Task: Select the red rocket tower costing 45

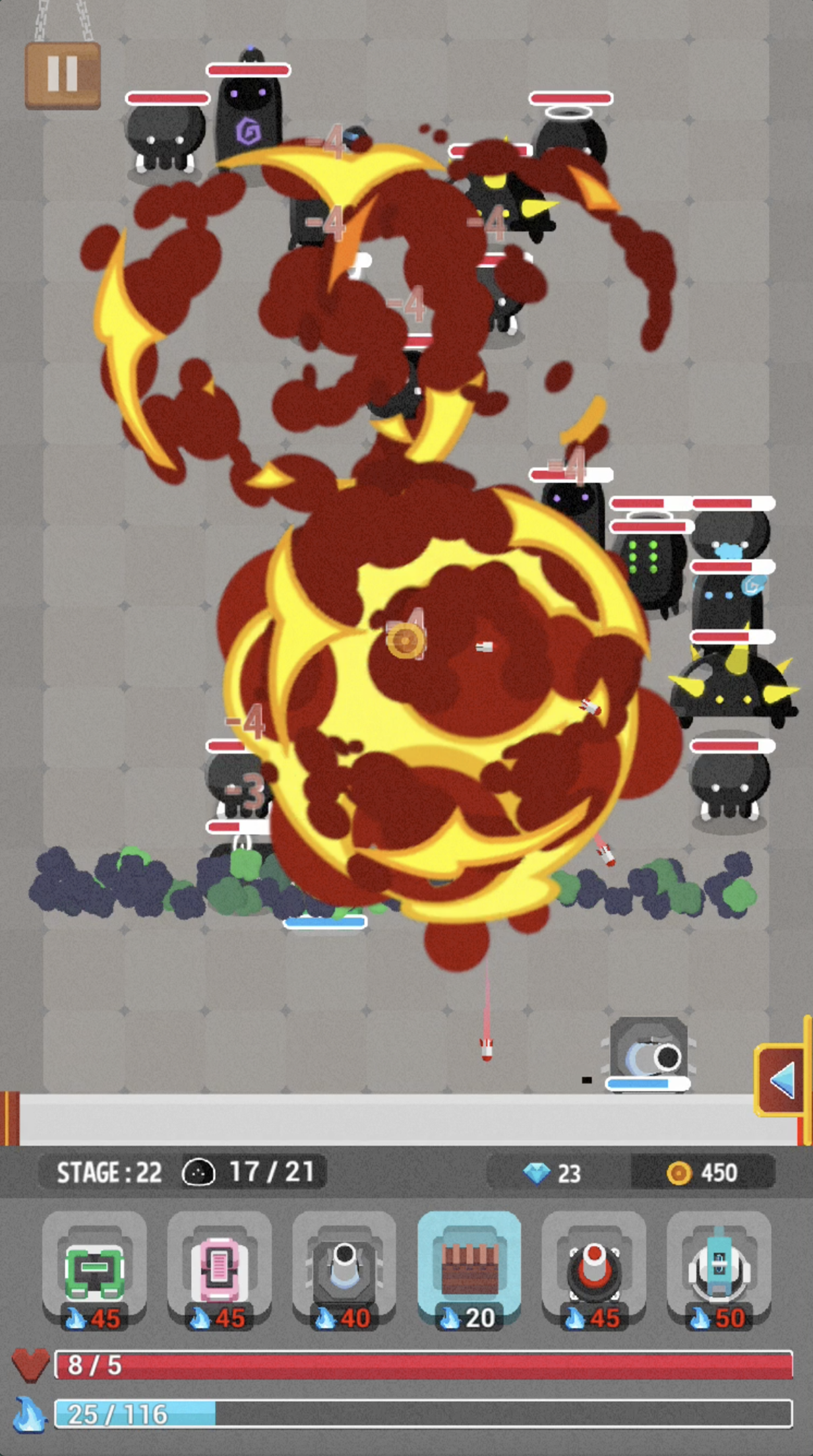Action: click(x=593, y=1268)
